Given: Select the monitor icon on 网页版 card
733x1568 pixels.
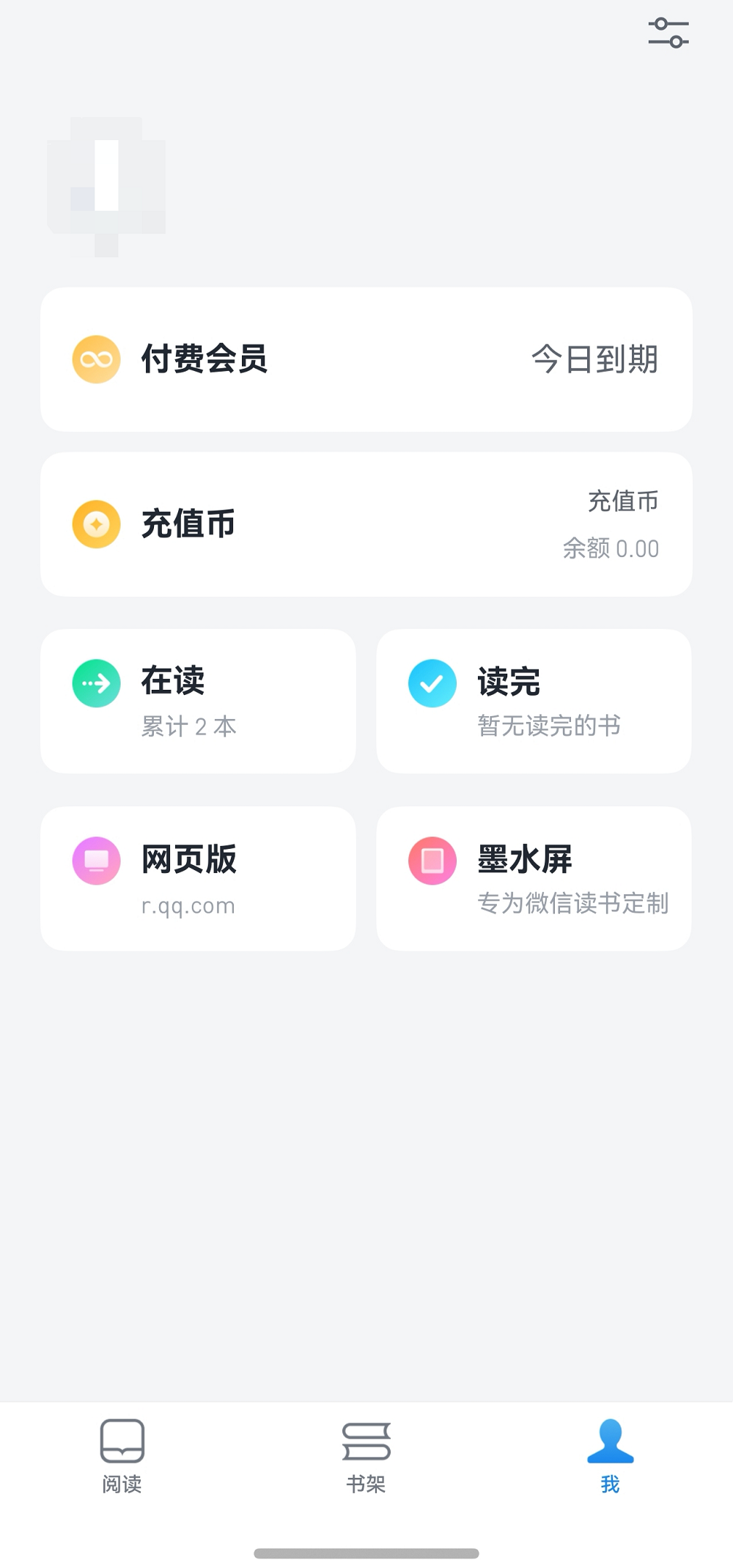Looking at the screenshot, I should pyautogui.click(x=96, y=860).
